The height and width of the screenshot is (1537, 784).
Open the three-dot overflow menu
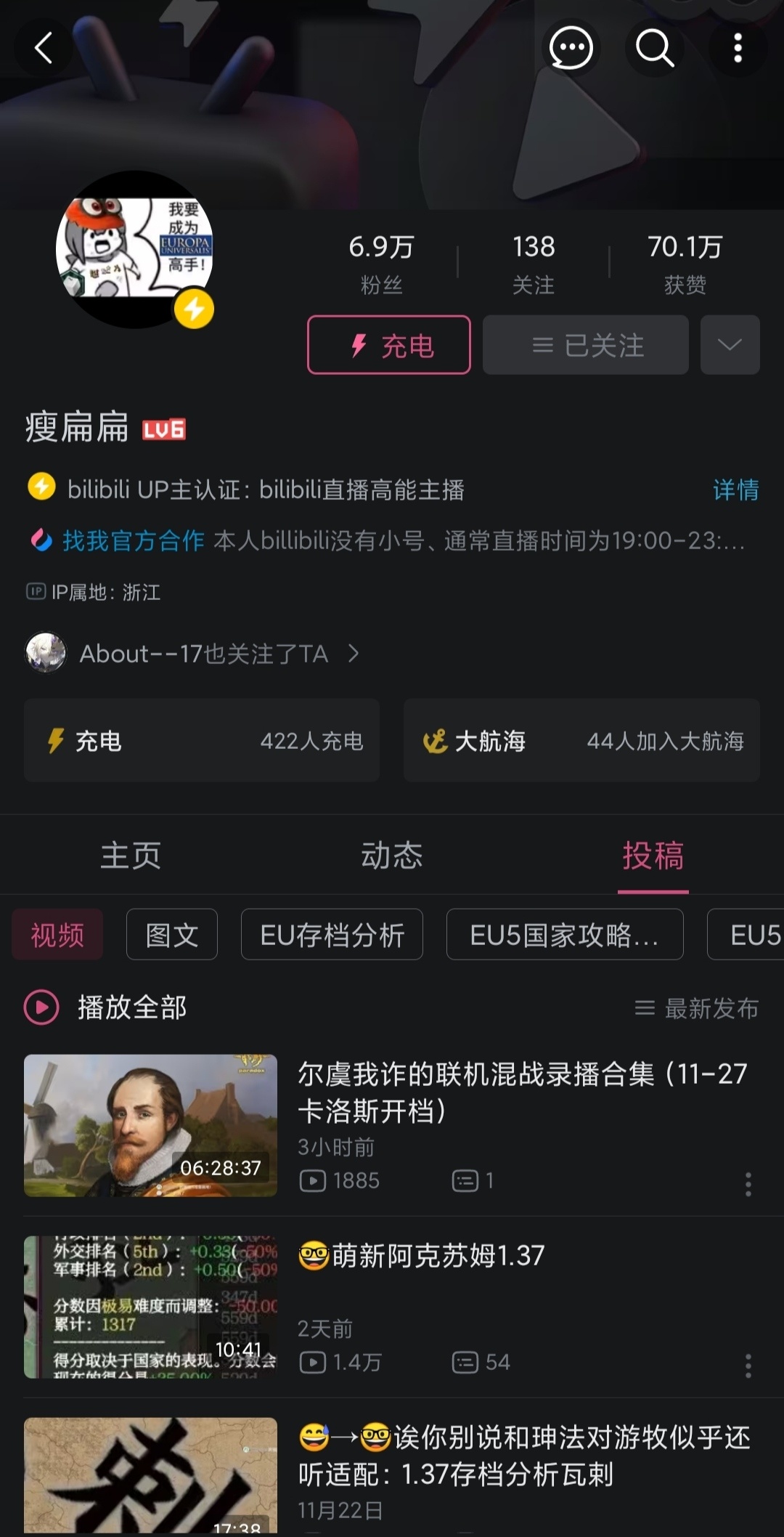pyautogui.click(x=738, y=49)
